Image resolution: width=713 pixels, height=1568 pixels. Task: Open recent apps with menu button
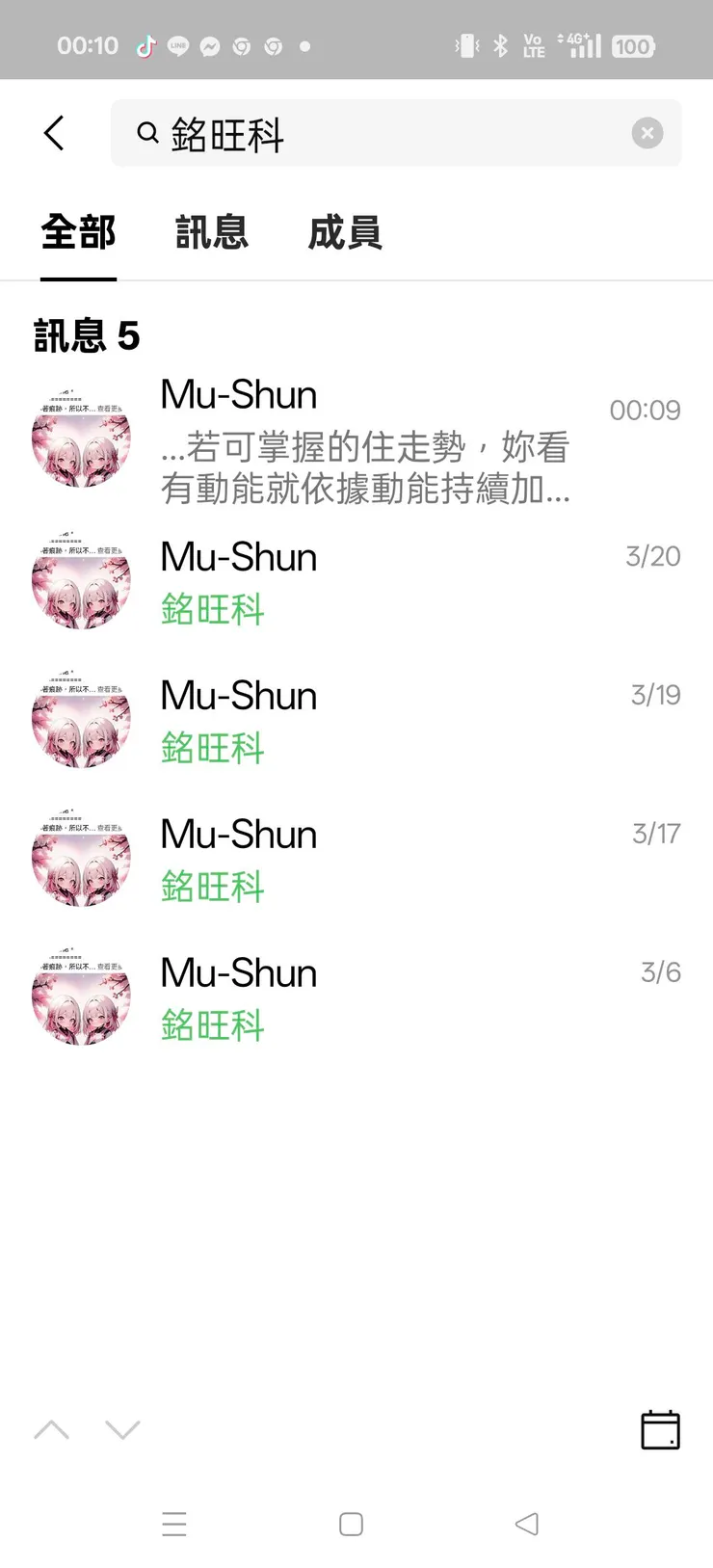[174, 1524]
